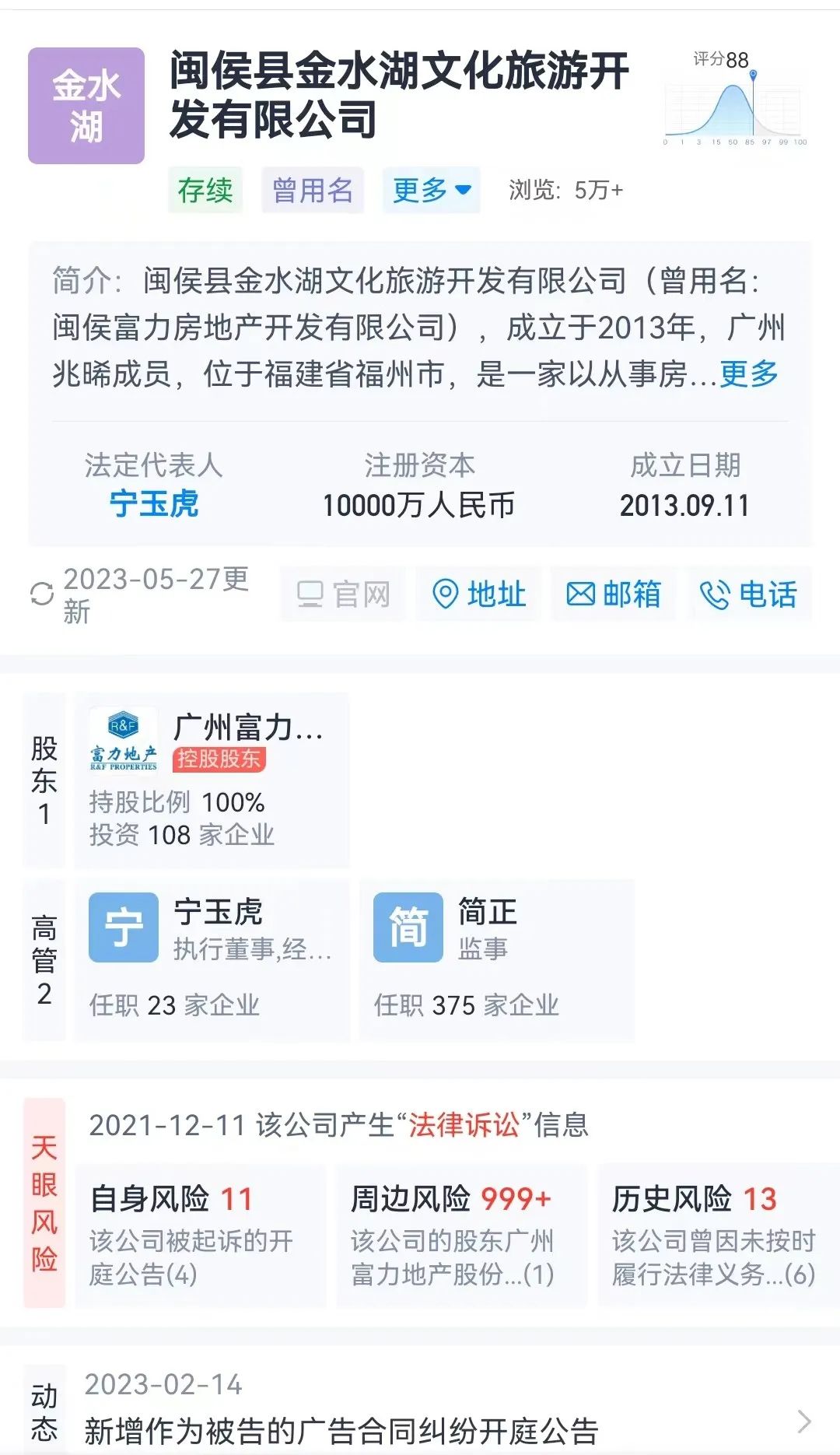The image size is (840, 1455).
Task: View the 地址 company address
Action: [x=479, y=594]
